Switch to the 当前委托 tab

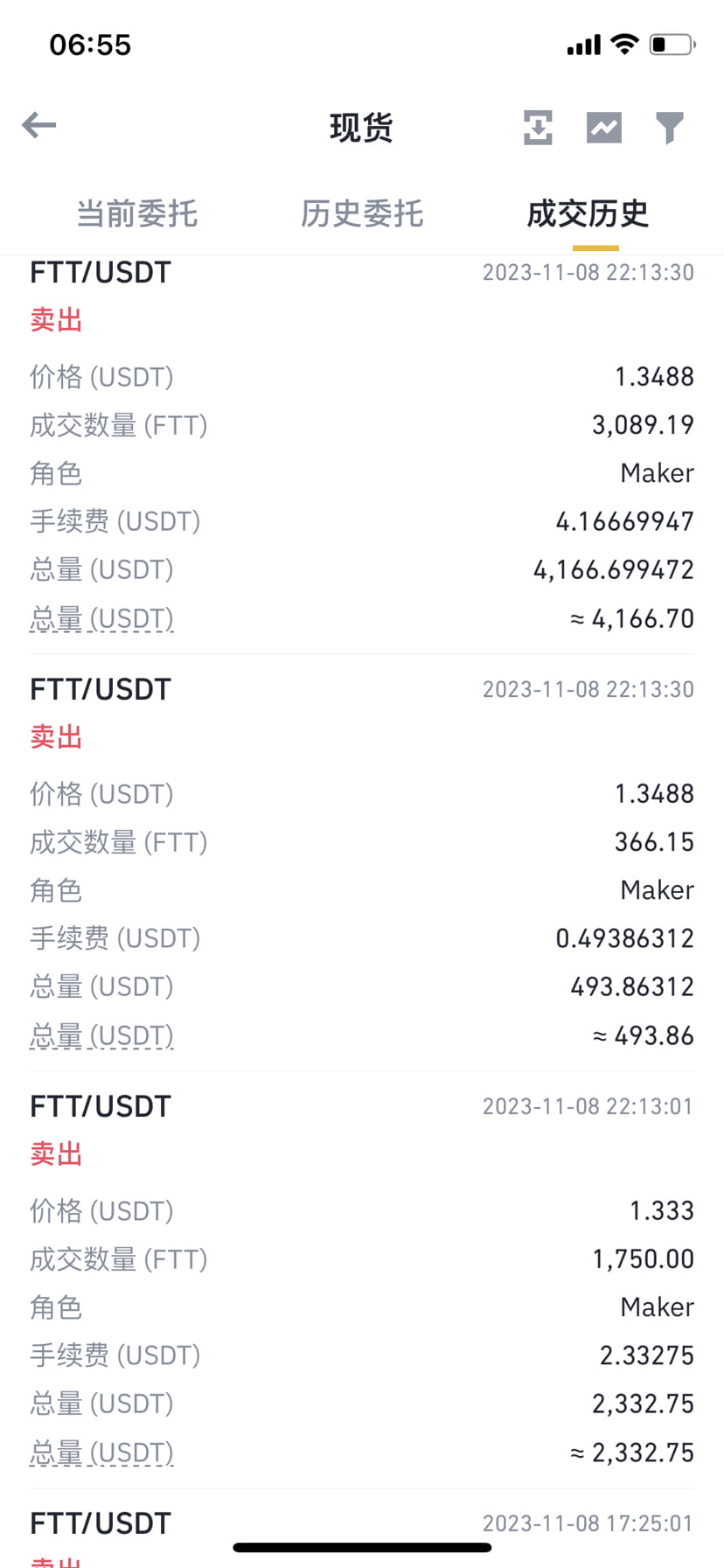pyautogui.click(x=137, y=213)
